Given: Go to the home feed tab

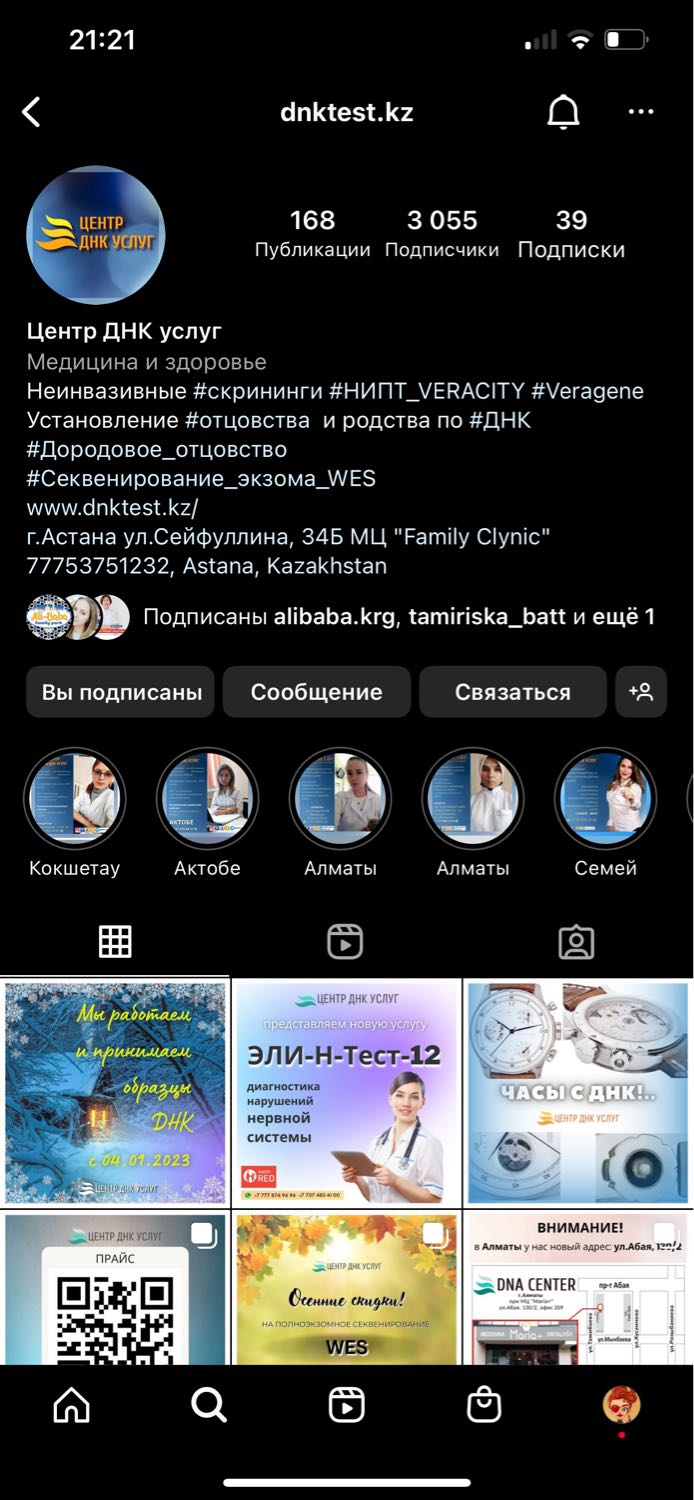Looking at the screenshot, I should 71,1406.
